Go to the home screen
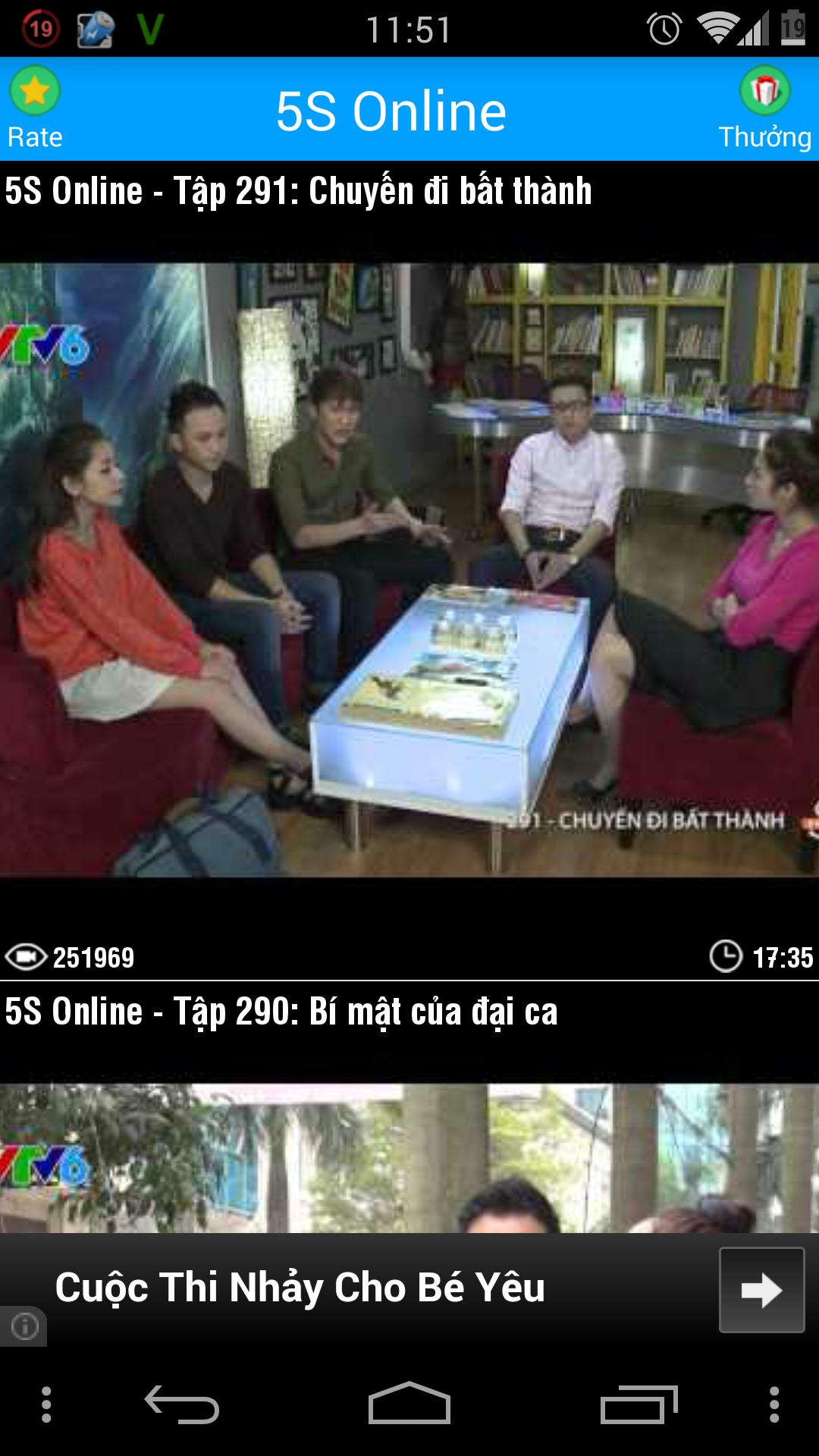819x1456 pixels. click(409, 1405)
